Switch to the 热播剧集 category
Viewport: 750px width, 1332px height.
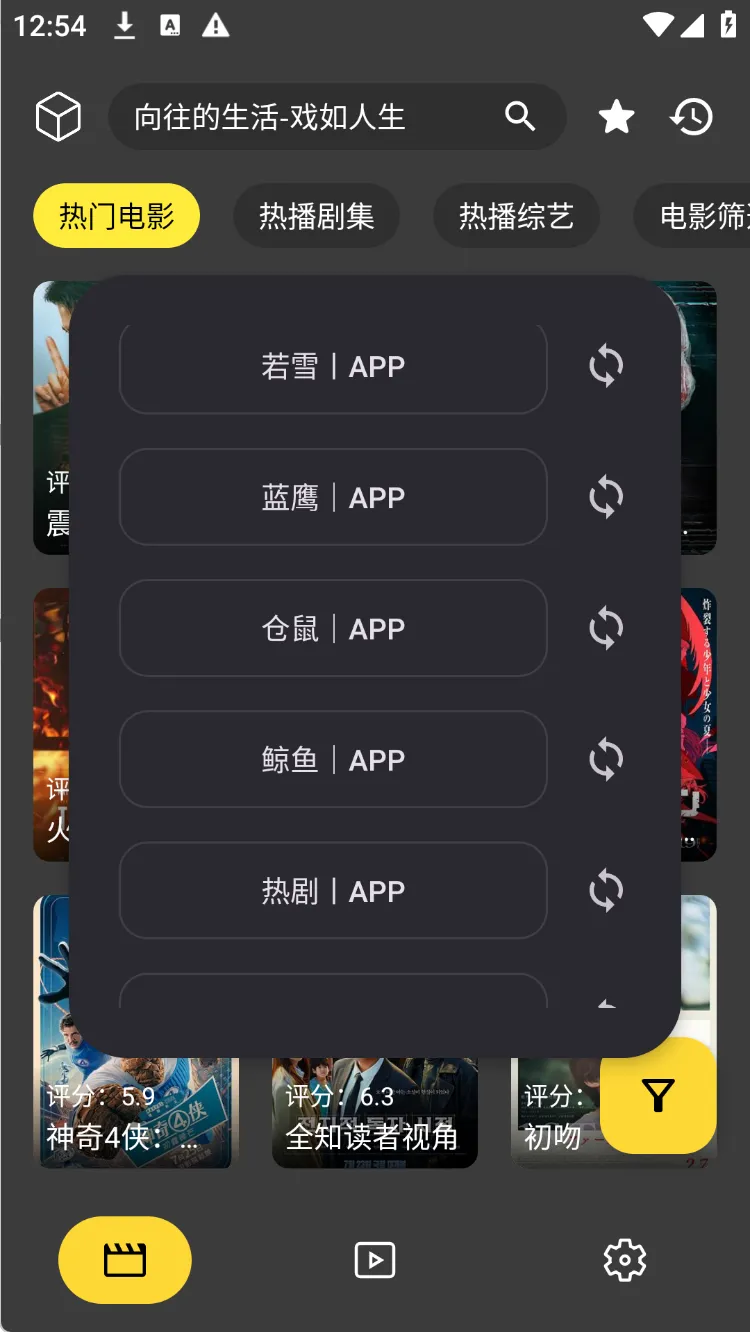[x=316, y=216]
